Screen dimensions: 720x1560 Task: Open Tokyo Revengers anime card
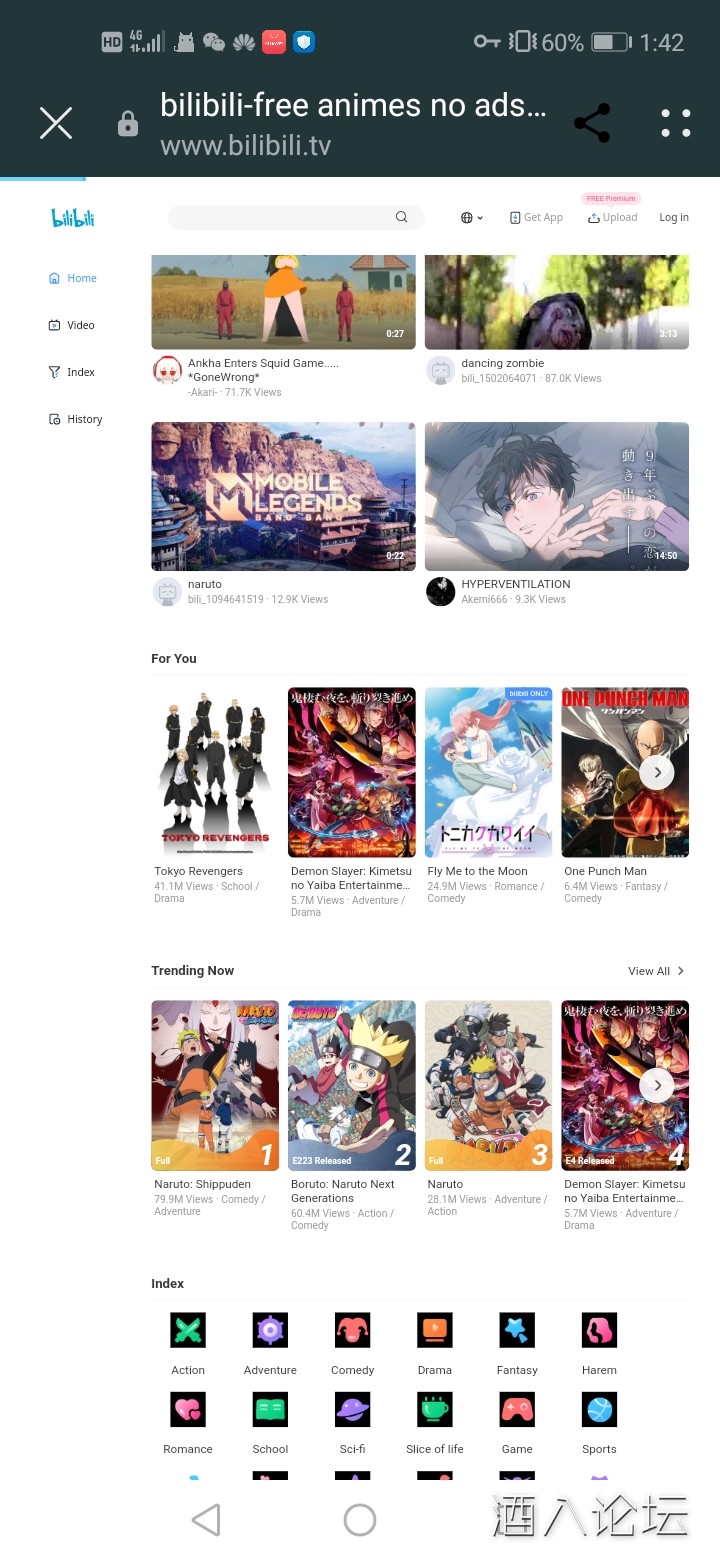click(215, 772)
